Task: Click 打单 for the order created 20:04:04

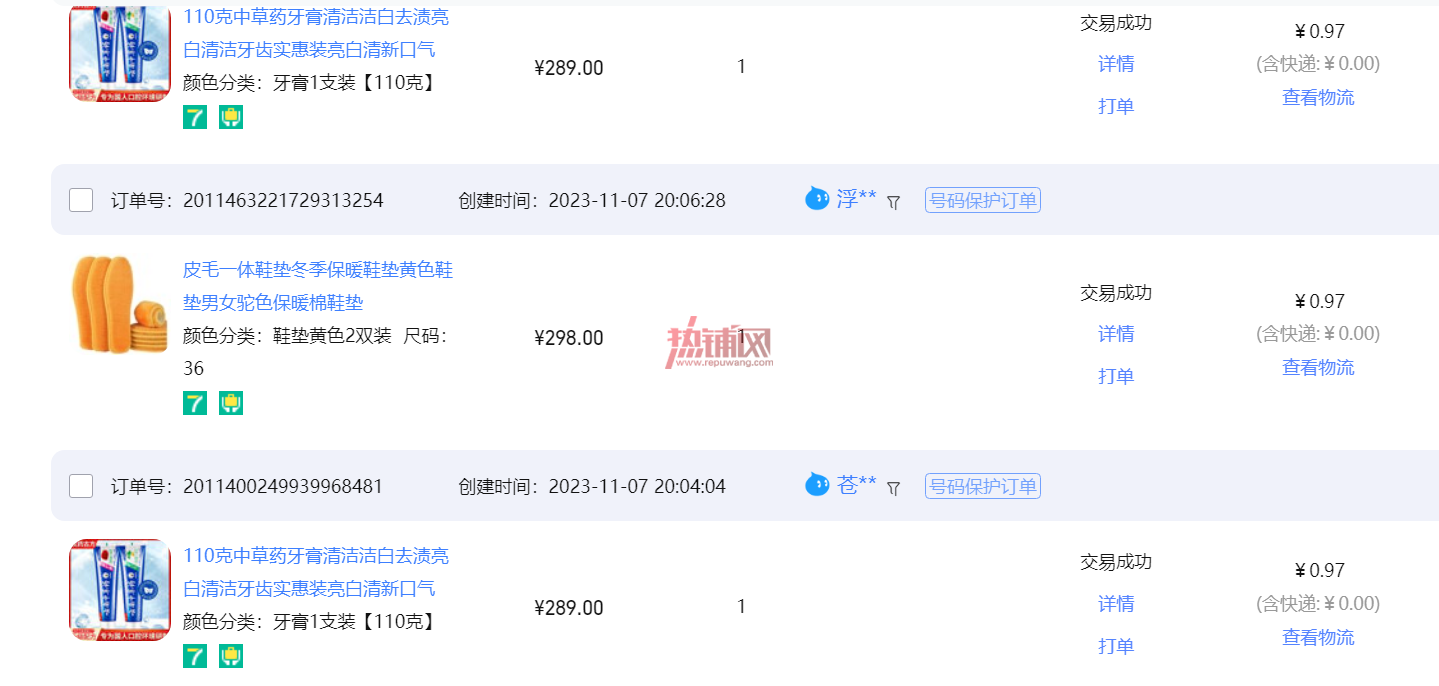Action: (1116, 646)
